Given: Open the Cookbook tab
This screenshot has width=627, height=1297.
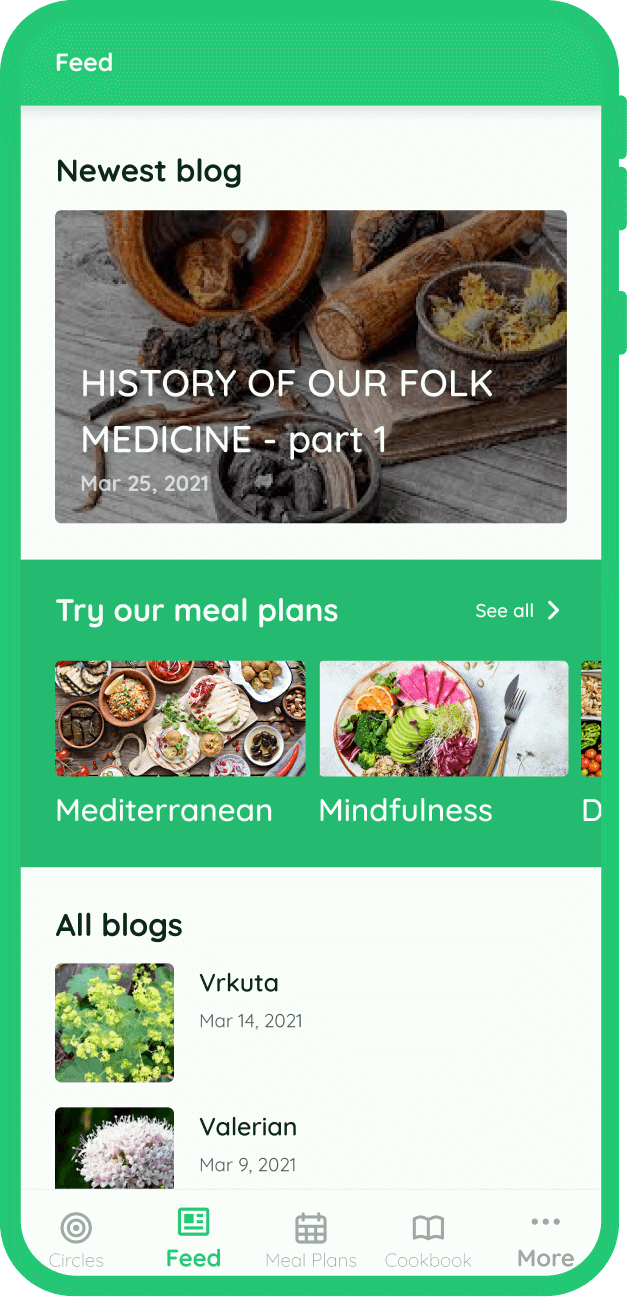Looking at the screenshot, I should pyautogui.click(x=428, y=1240).
